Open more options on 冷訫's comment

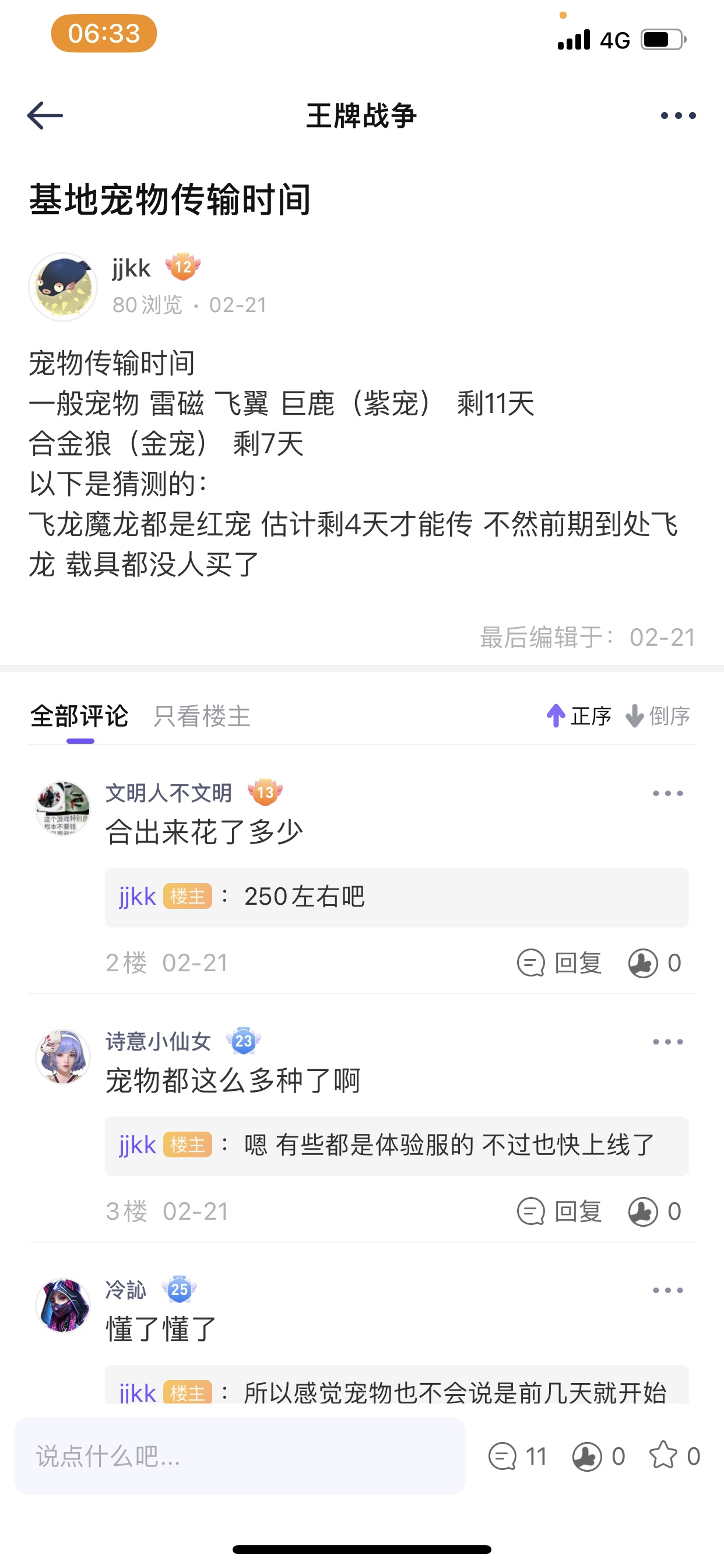point(667,1290)
